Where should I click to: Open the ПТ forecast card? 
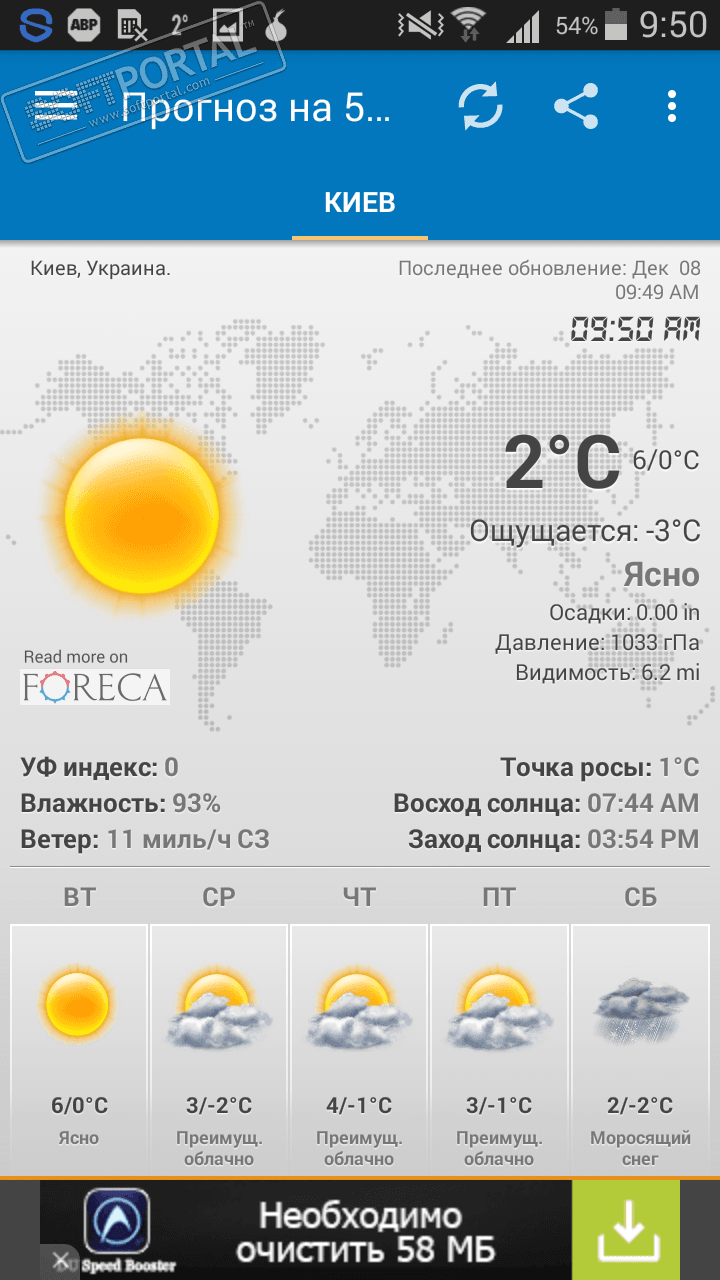pyautogui.click(x=499, y=1048)
